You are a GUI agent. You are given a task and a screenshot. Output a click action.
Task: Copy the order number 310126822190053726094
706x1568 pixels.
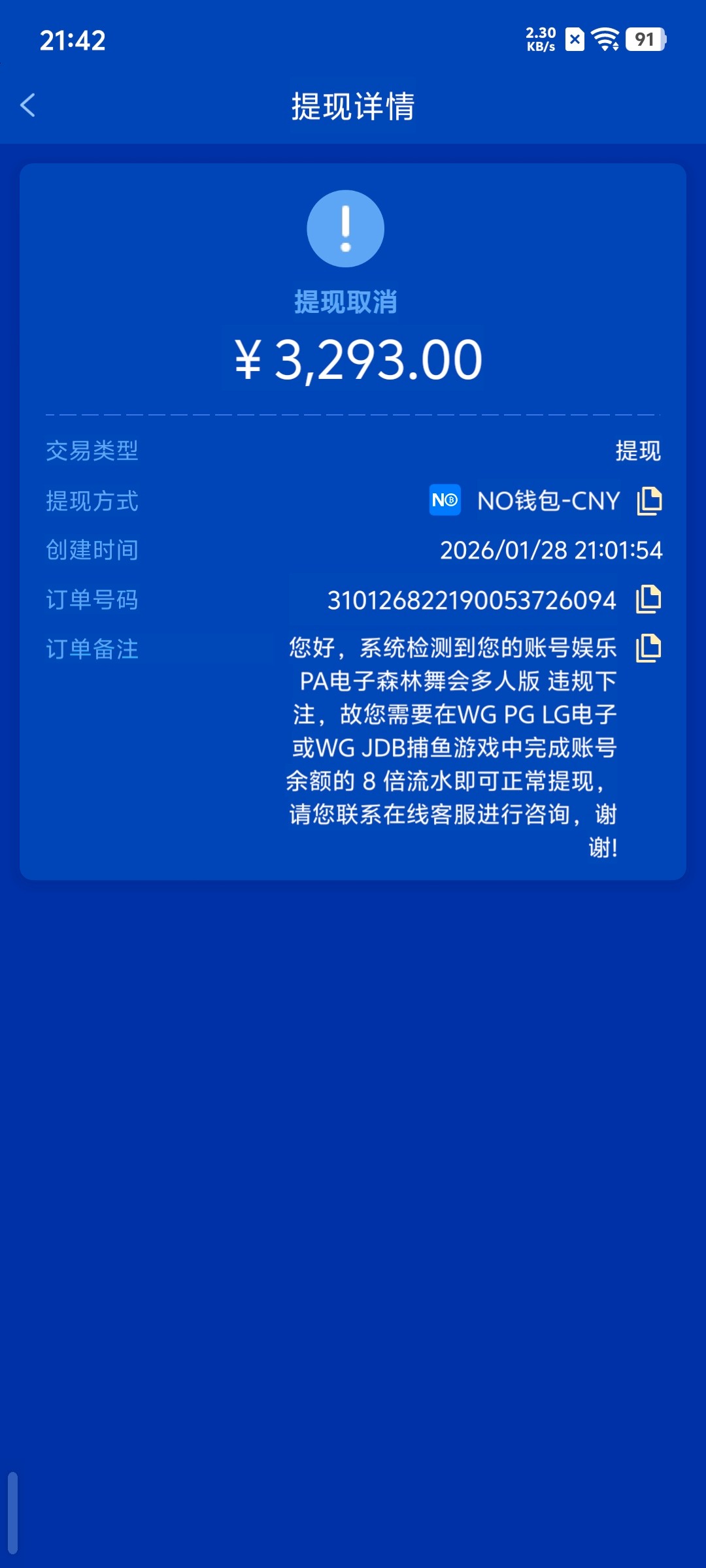(x=648, y=599)
